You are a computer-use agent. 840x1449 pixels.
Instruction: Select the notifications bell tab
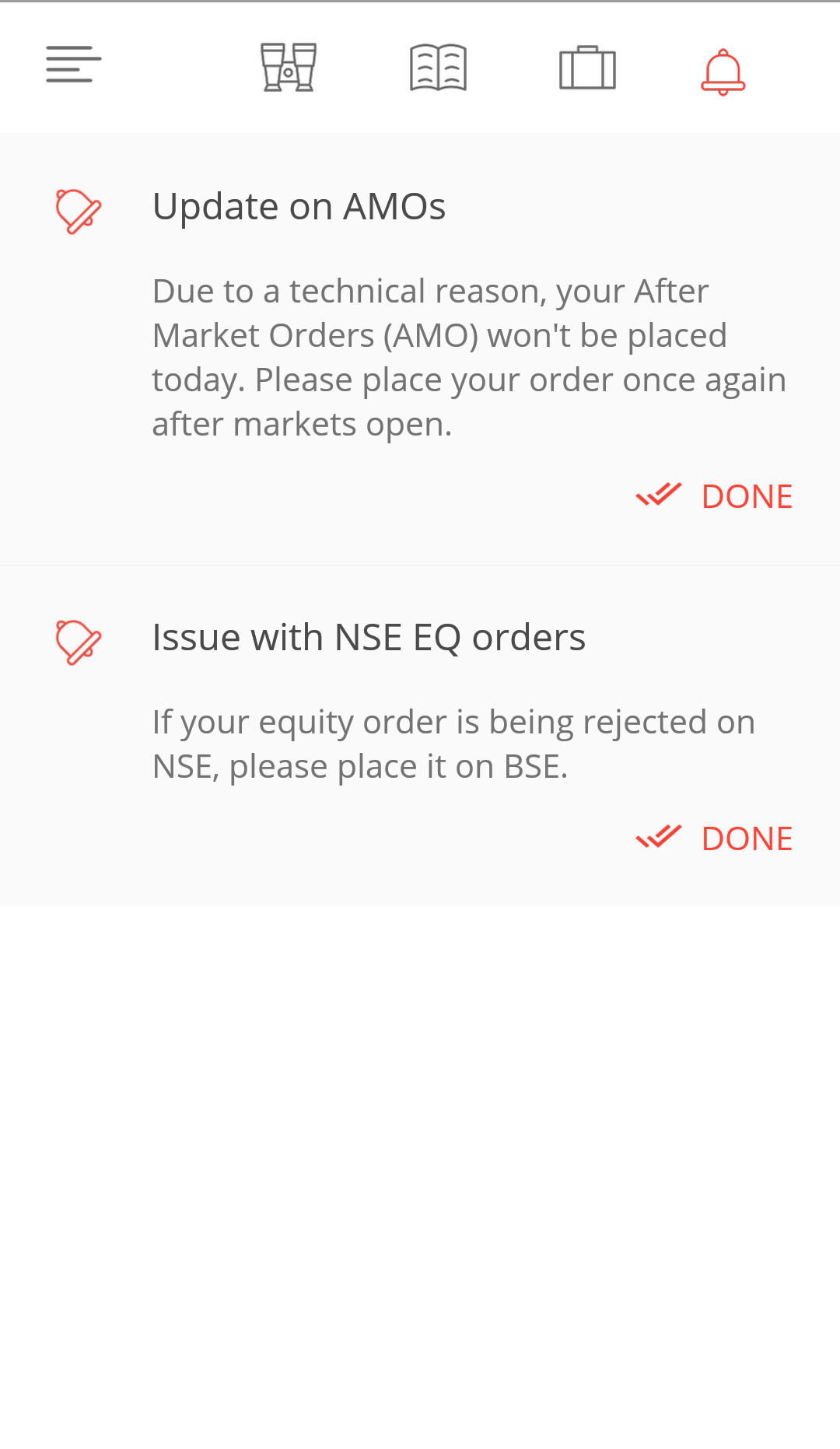point(723,72)
